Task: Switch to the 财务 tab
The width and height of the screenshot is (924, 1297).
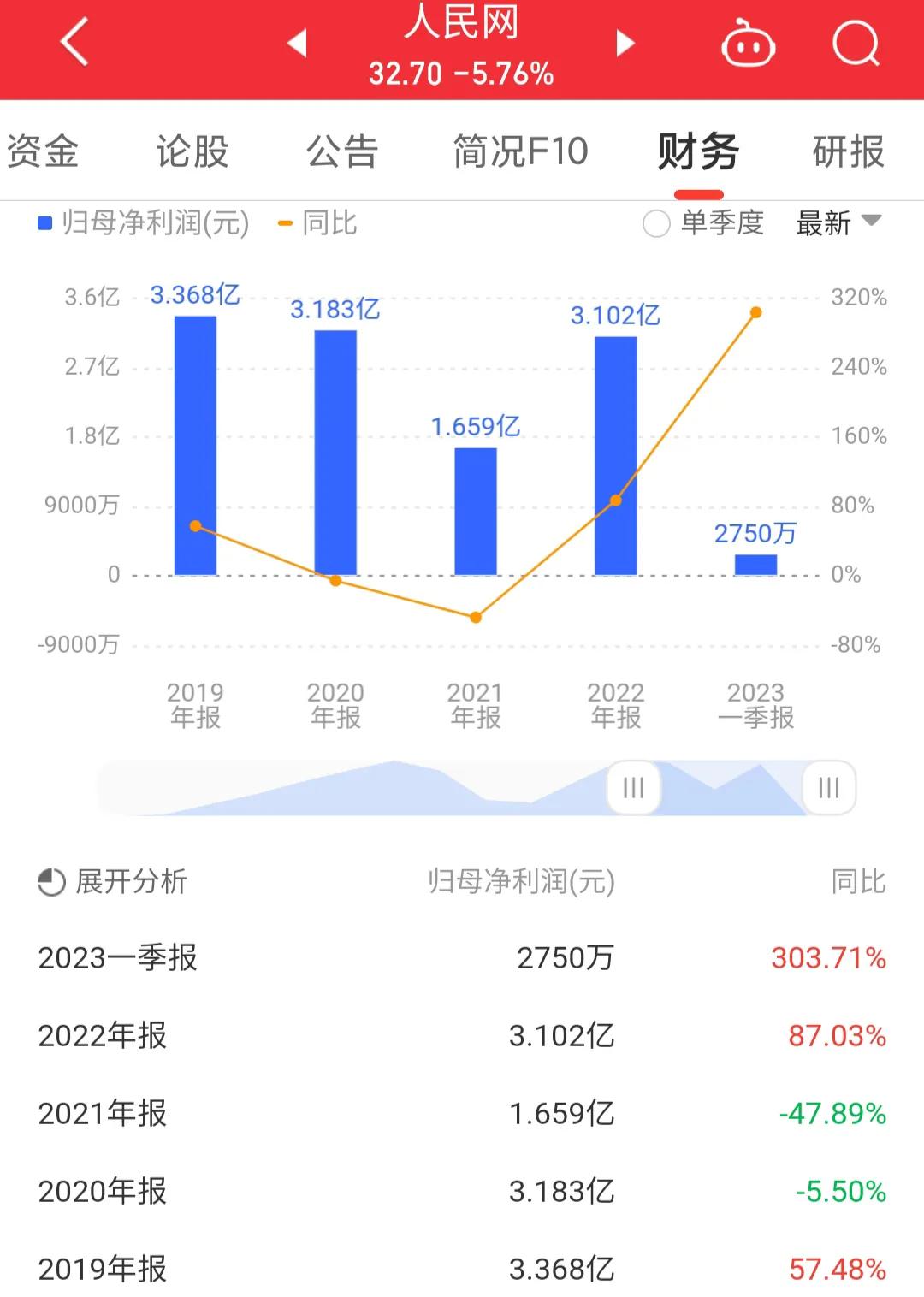Action: click(x=695, y=151)
